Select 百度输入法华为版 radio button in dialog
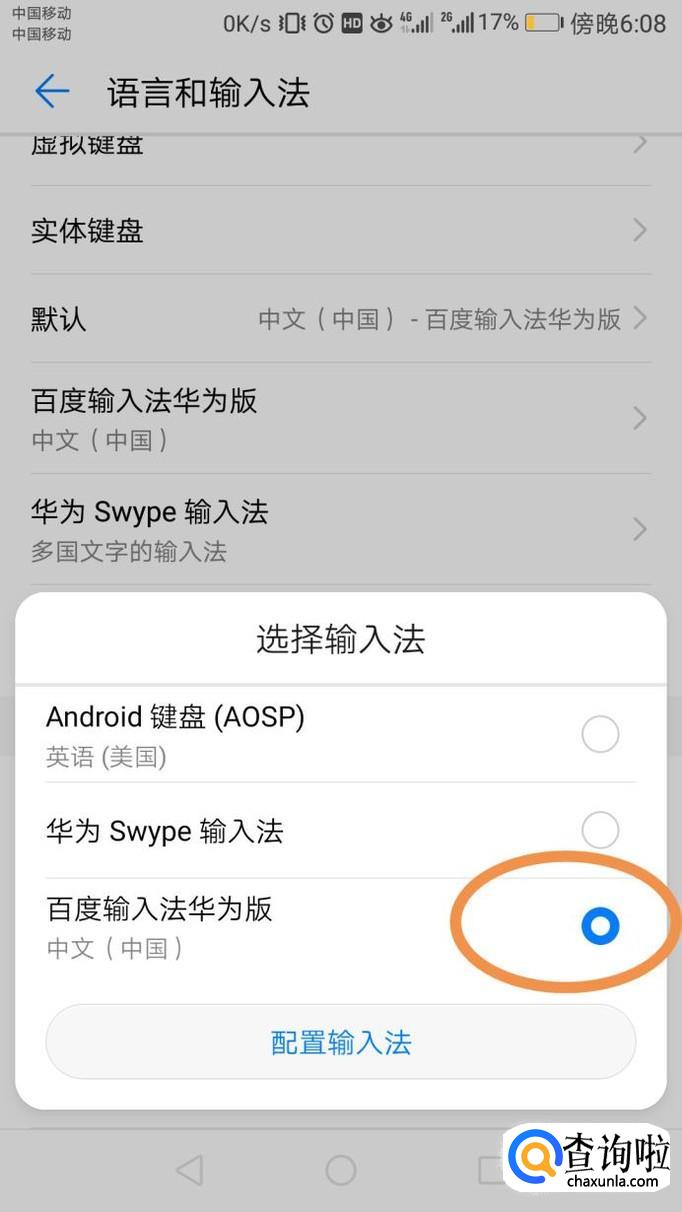The width and height of the screenshot is (682, 1212). (600, 927)
